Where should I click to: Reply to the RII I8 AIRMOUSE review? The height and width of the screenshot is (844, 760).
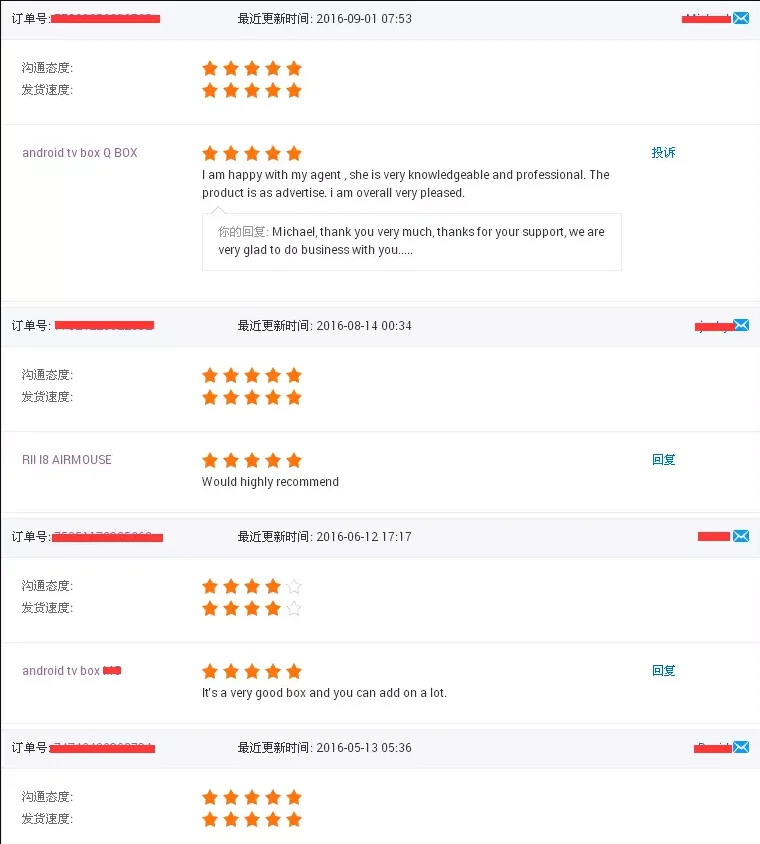pyautogui.click(x=663, y=460)
